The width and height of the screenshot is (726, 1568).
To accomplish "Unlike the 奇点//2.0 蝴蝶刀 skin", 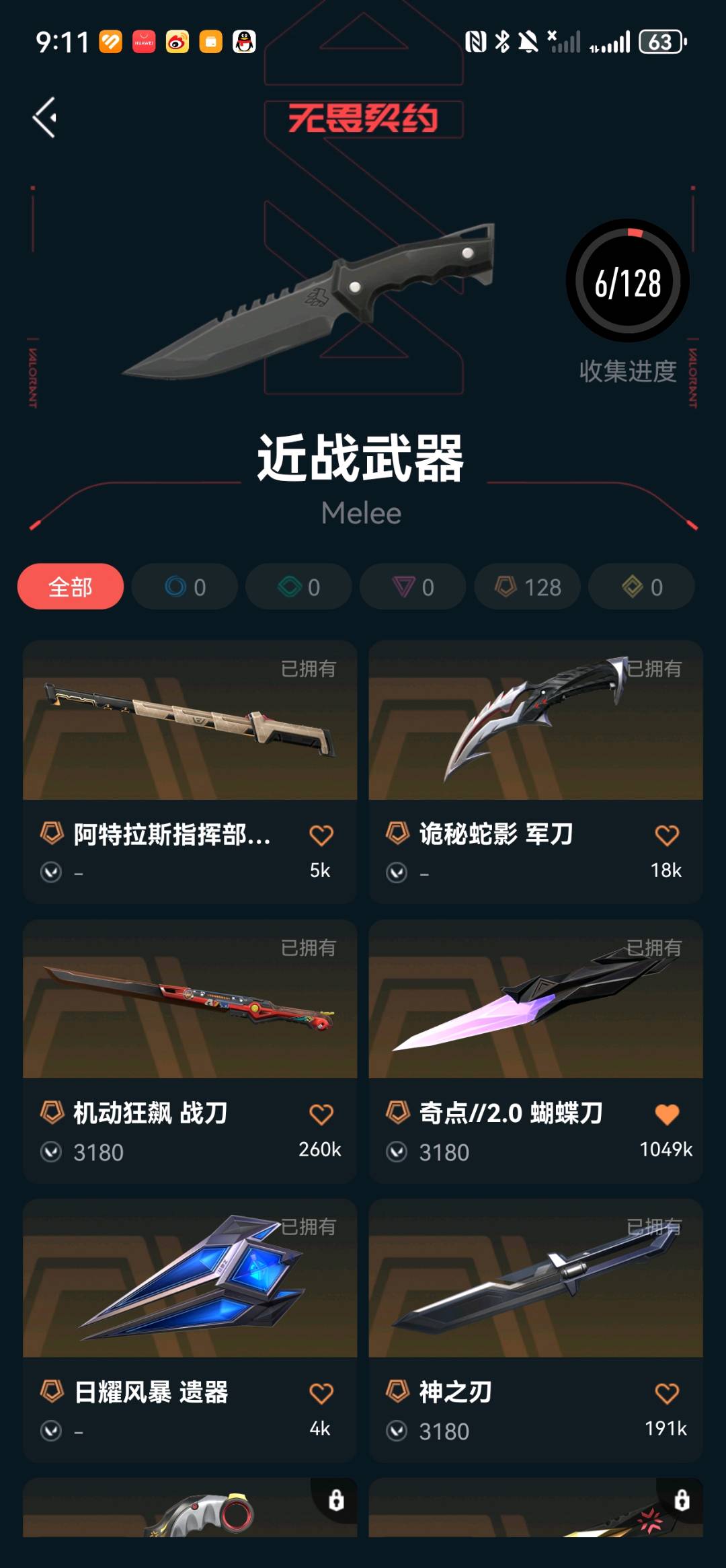I will [667, 1115].
